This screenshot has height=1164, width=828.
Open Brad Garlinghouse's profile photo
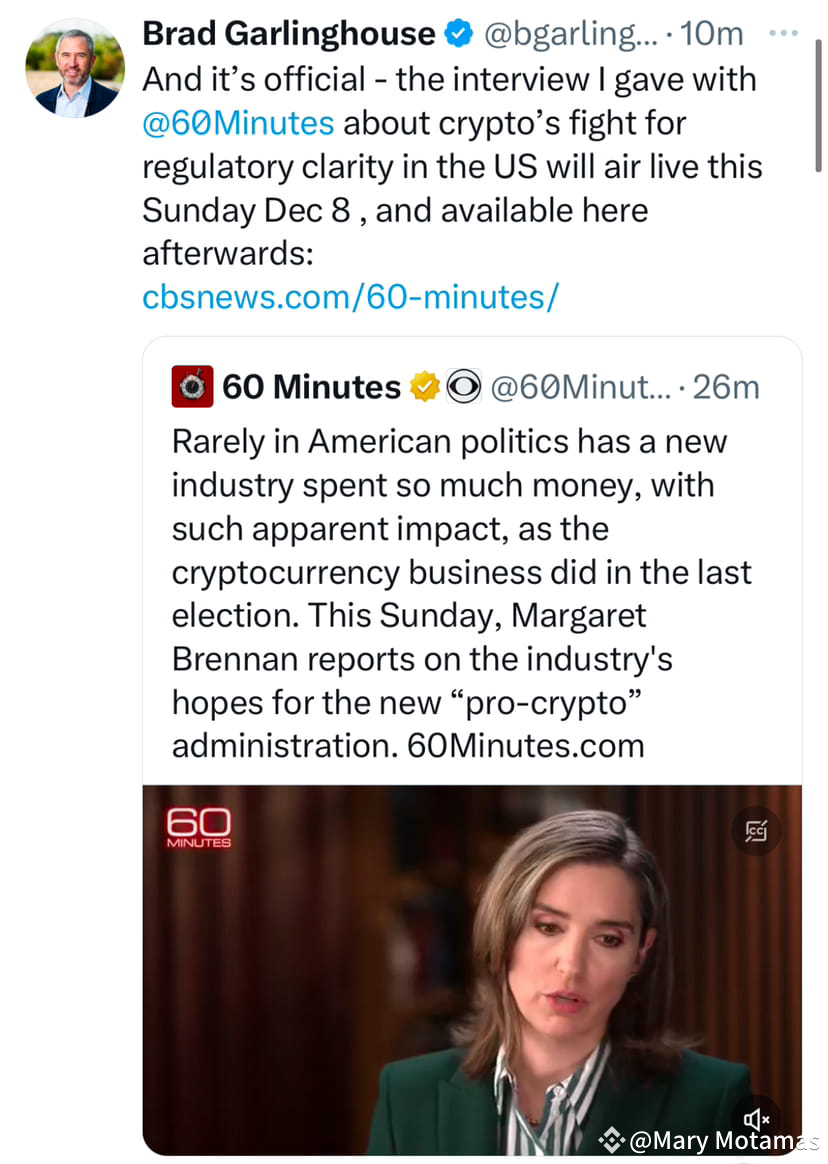(75, 67)
